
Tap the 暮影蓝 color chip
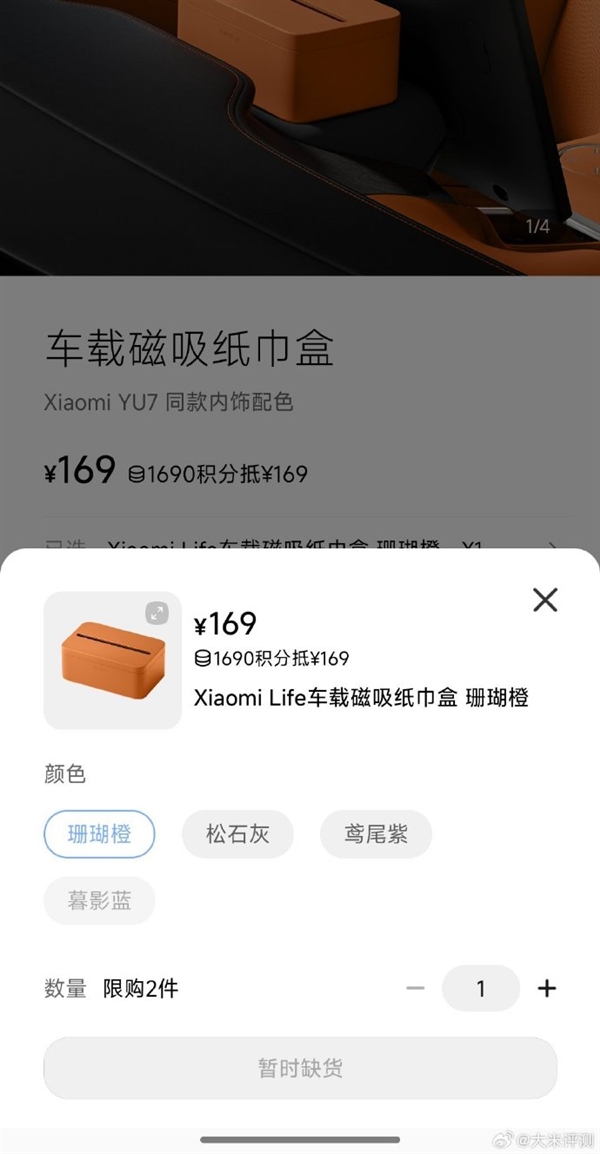click(99, 901)
